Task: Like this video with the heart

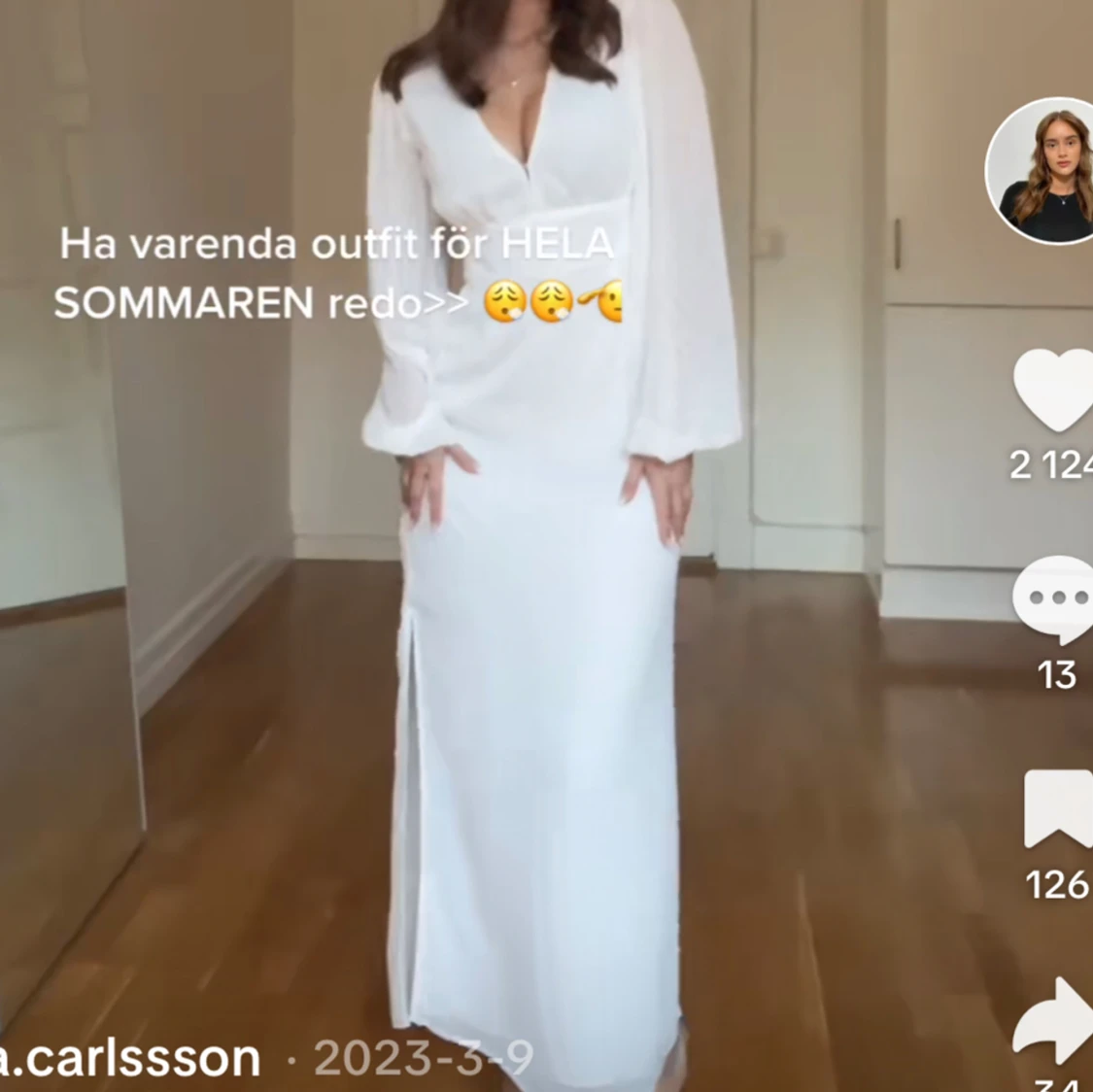Action: 1055,391
